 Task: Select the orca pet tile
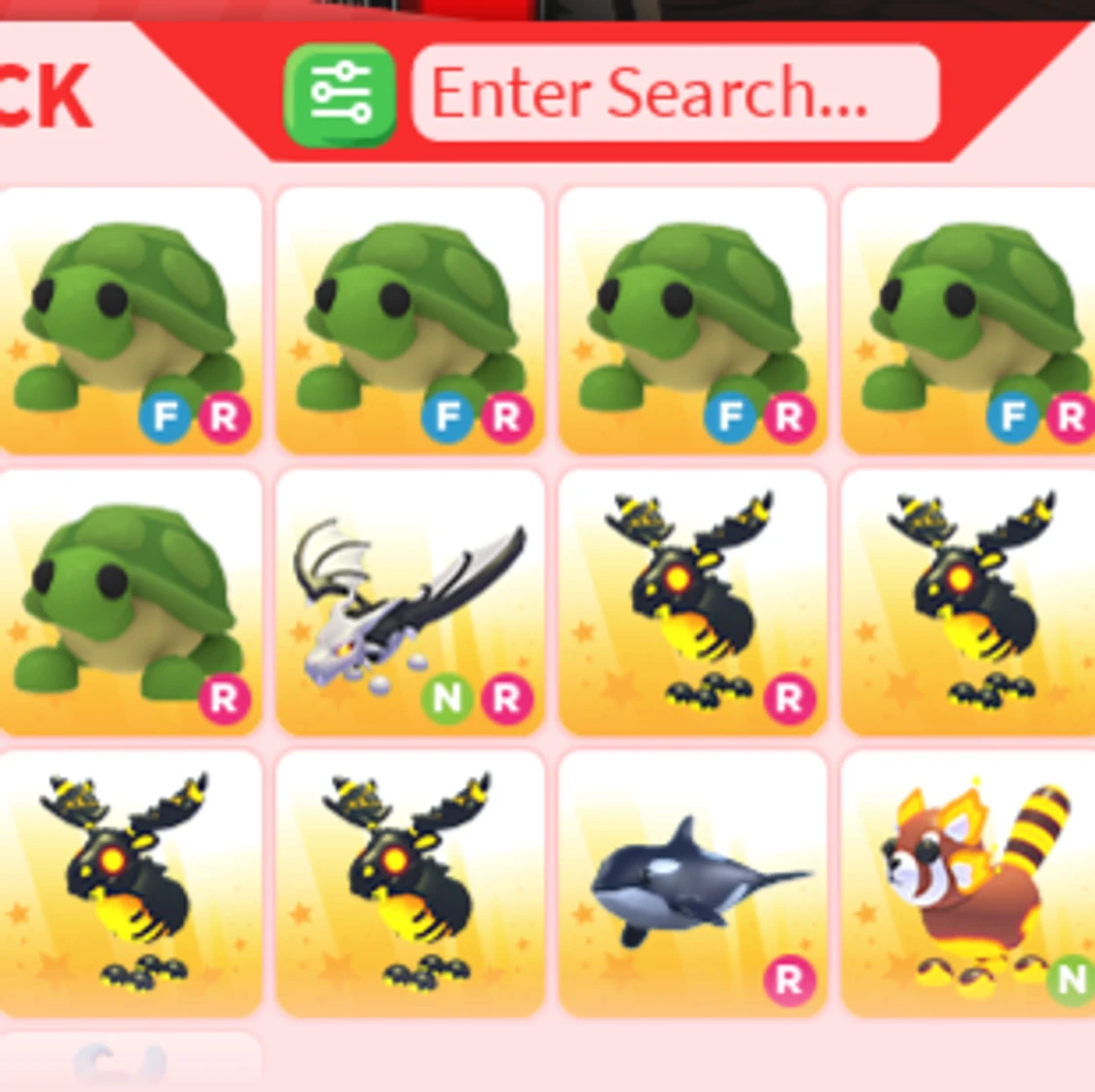(x=692, y=884)
